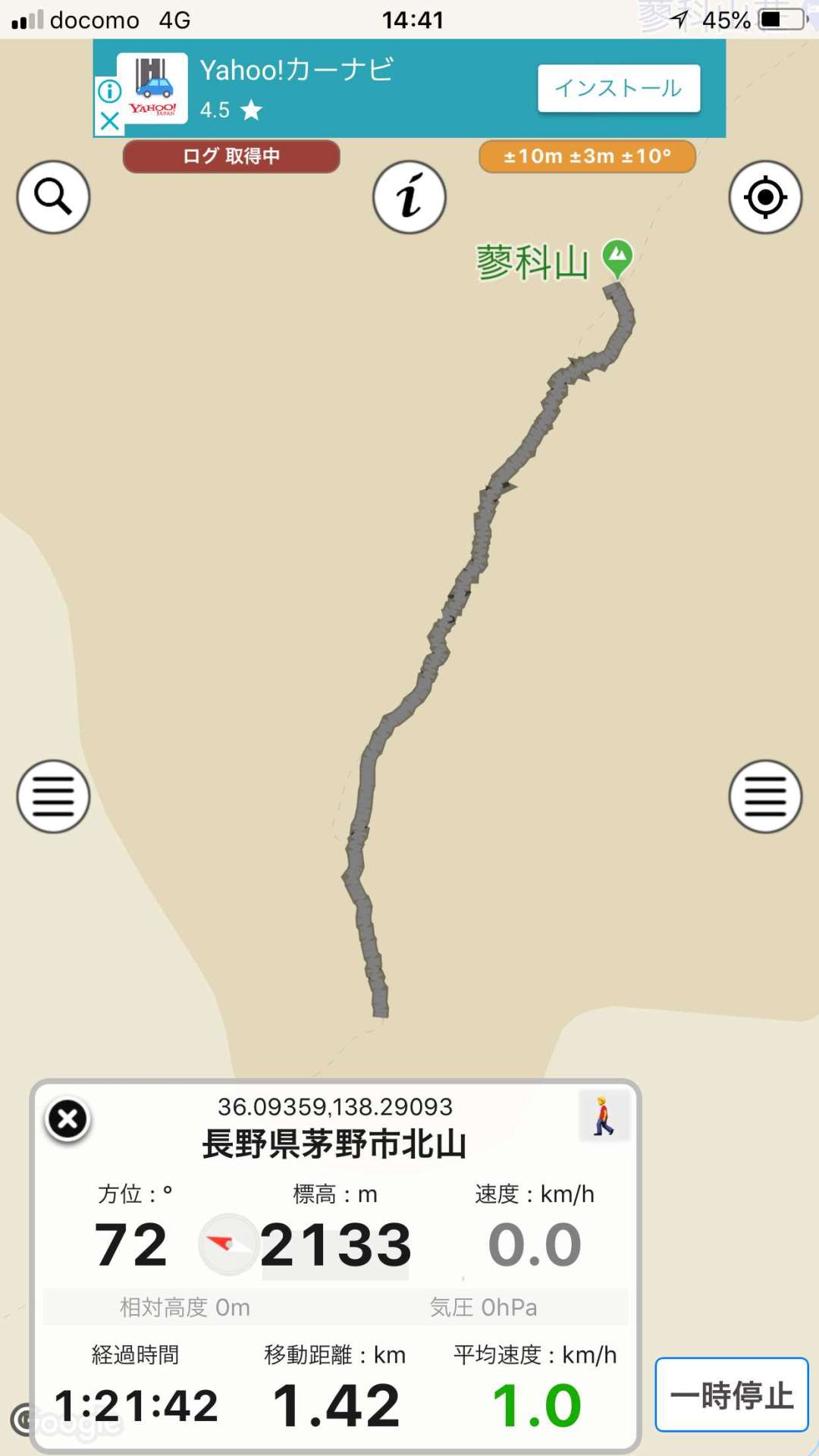Tap the walking person activity icon
This screenshot has width=819, height=1456.
[x=604, y=1116]
